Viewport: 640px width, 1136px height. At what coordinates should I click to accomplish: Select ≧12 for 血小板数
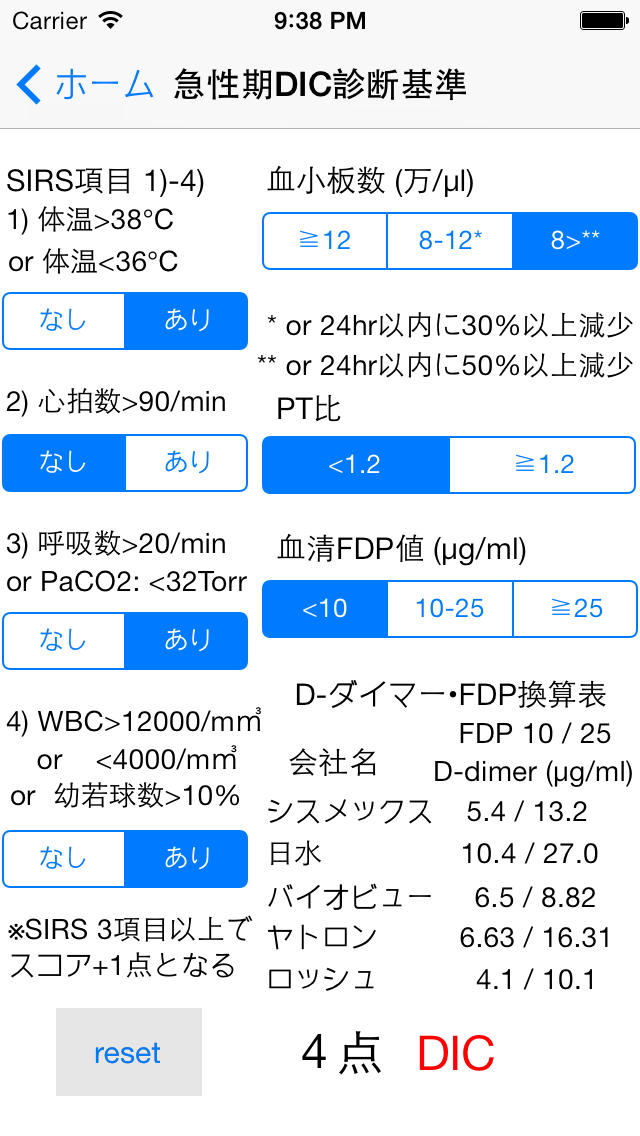pyautogui.click(x=325, y=241)
